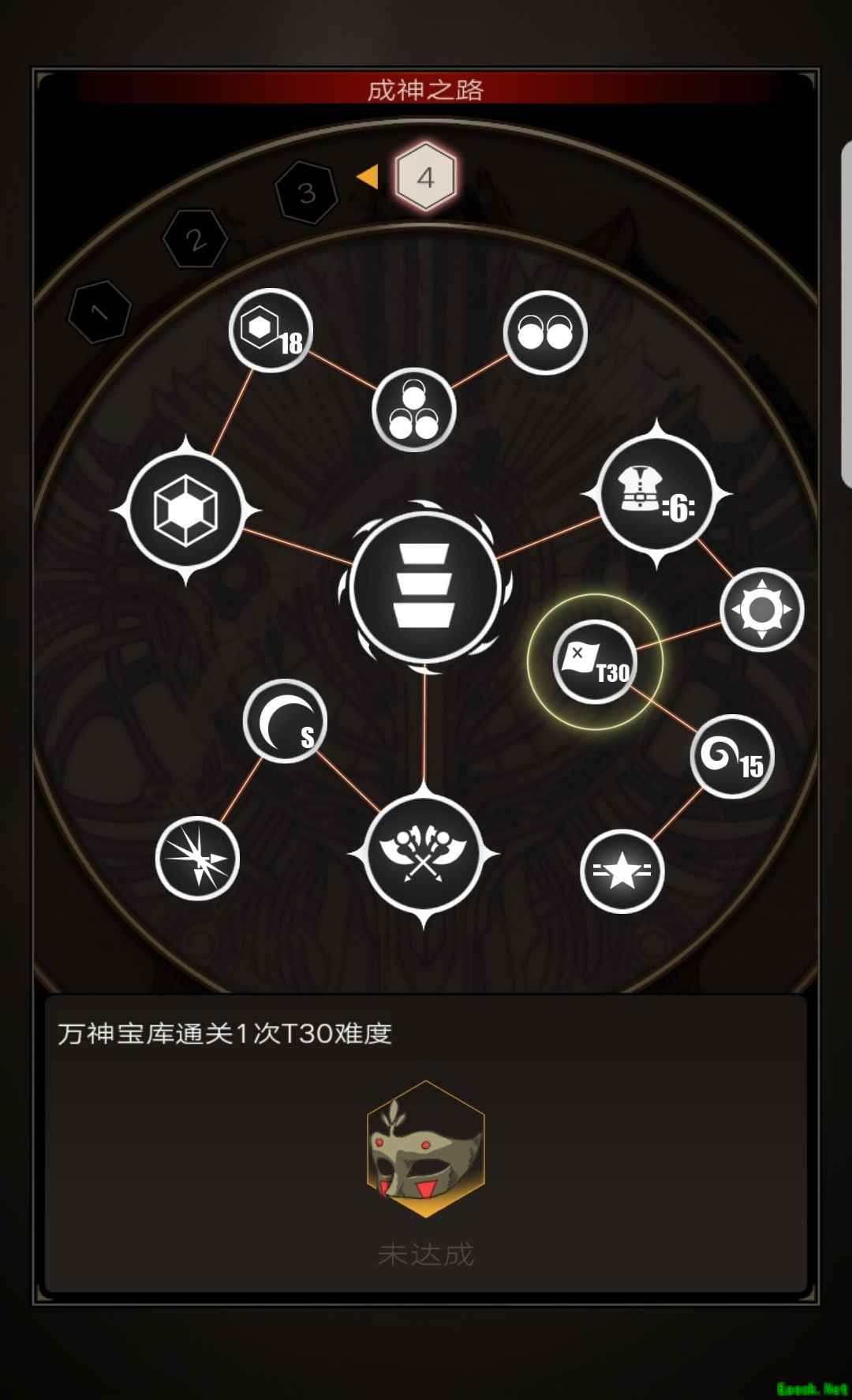Select the two-orbs node
Screen dimensions: 852x1400
pos(544,332)
